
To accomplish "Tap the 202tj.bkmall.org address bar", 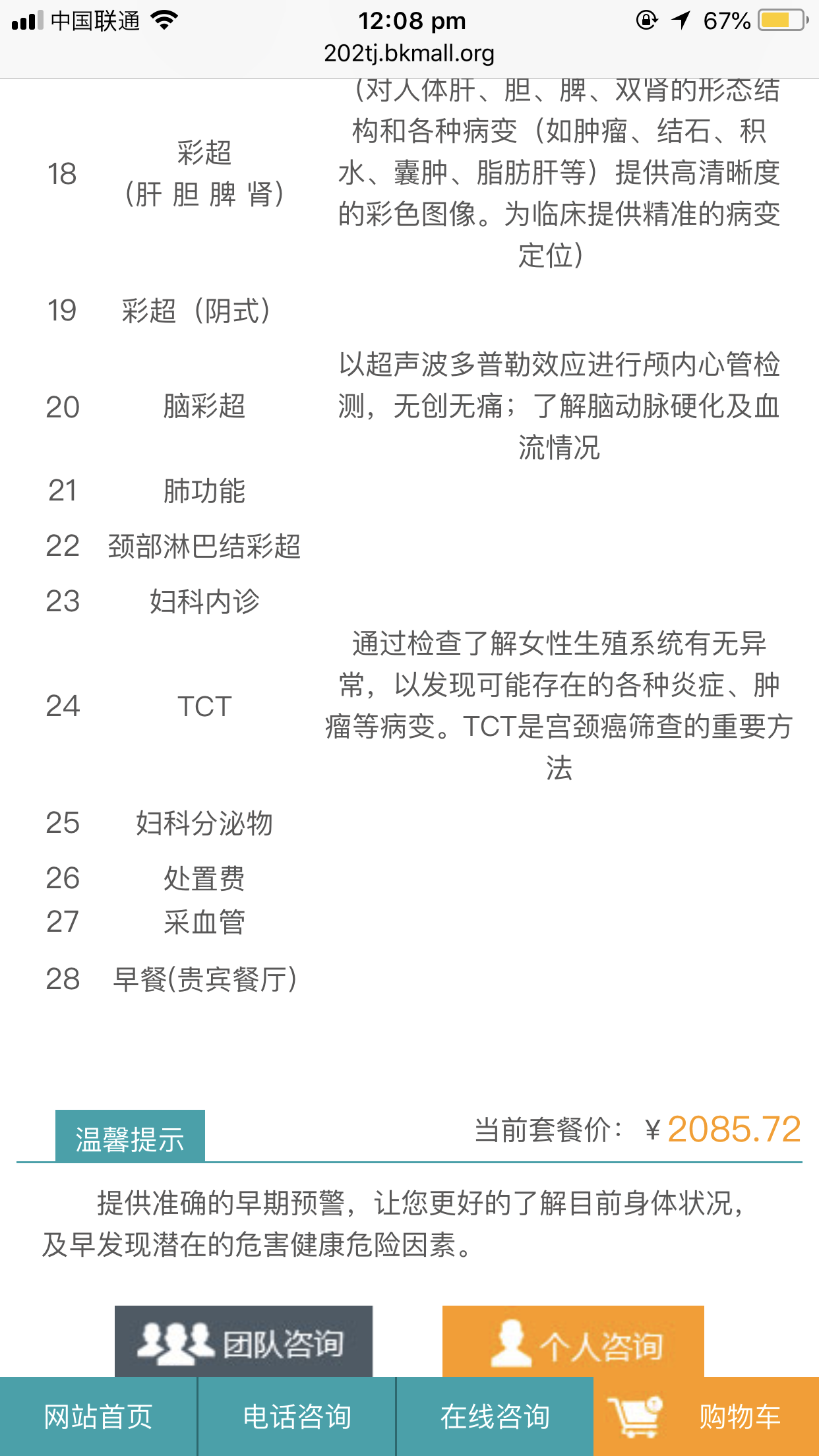I will (x=409, y=53).
